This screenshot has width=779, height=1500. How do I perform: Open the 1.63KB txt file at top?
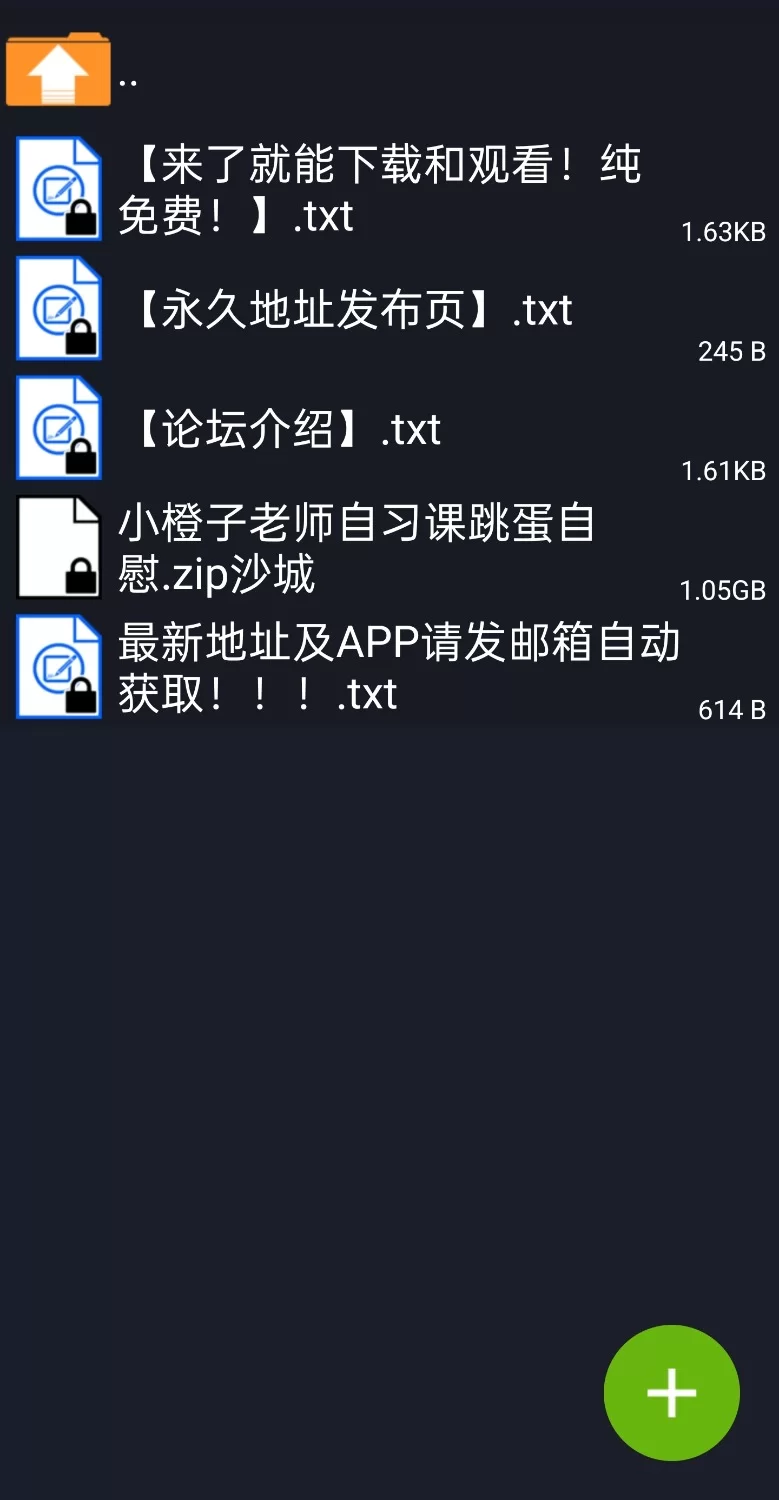[380, 190]
